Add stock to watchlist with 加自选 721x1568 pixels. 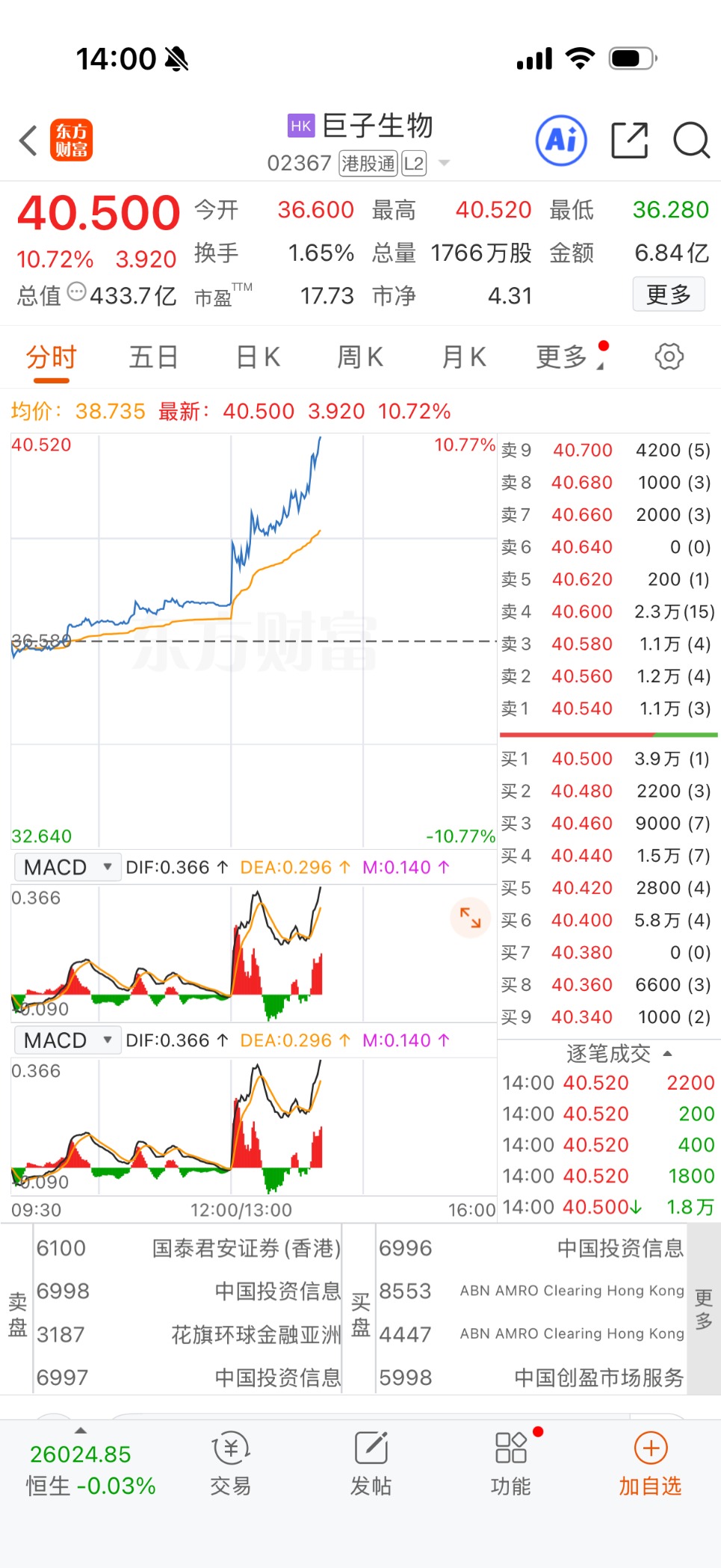coord(650,1465)
